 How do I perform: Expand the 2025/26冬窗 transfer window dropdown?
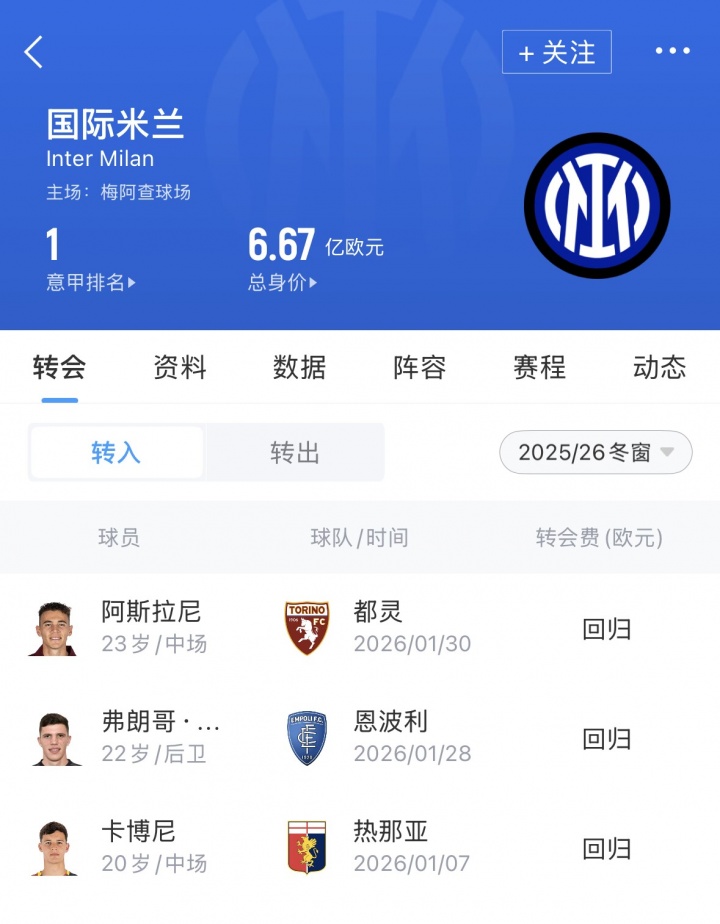(x=596, y=453)
